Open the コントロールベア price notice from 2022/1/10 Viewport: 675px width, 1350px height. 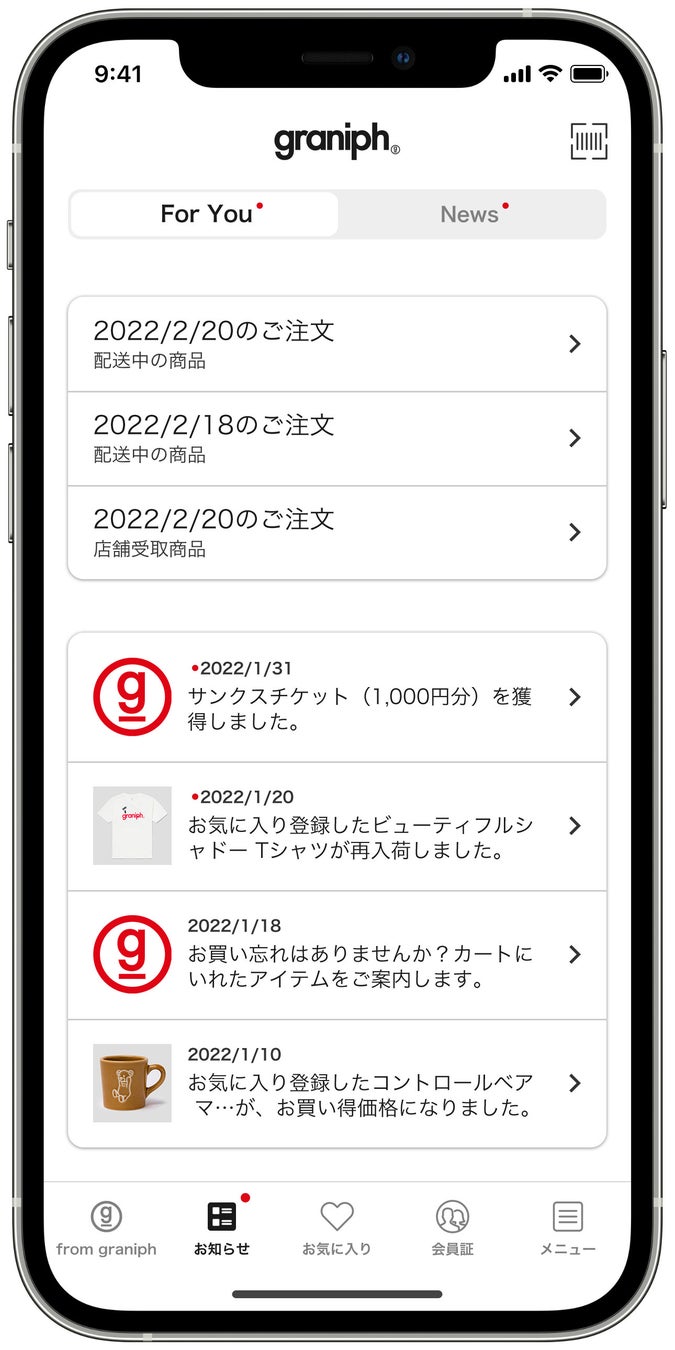[x=337, y=1083]
